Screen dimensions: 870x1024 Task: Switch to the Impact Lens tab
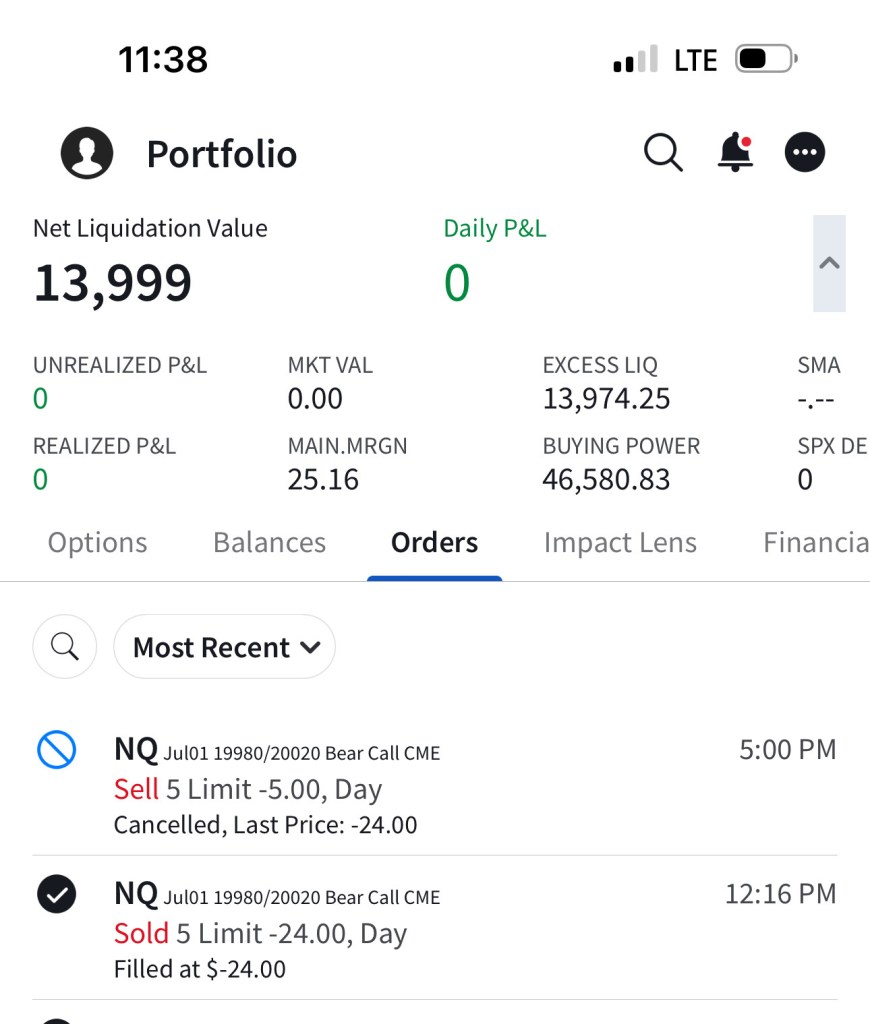620,543
